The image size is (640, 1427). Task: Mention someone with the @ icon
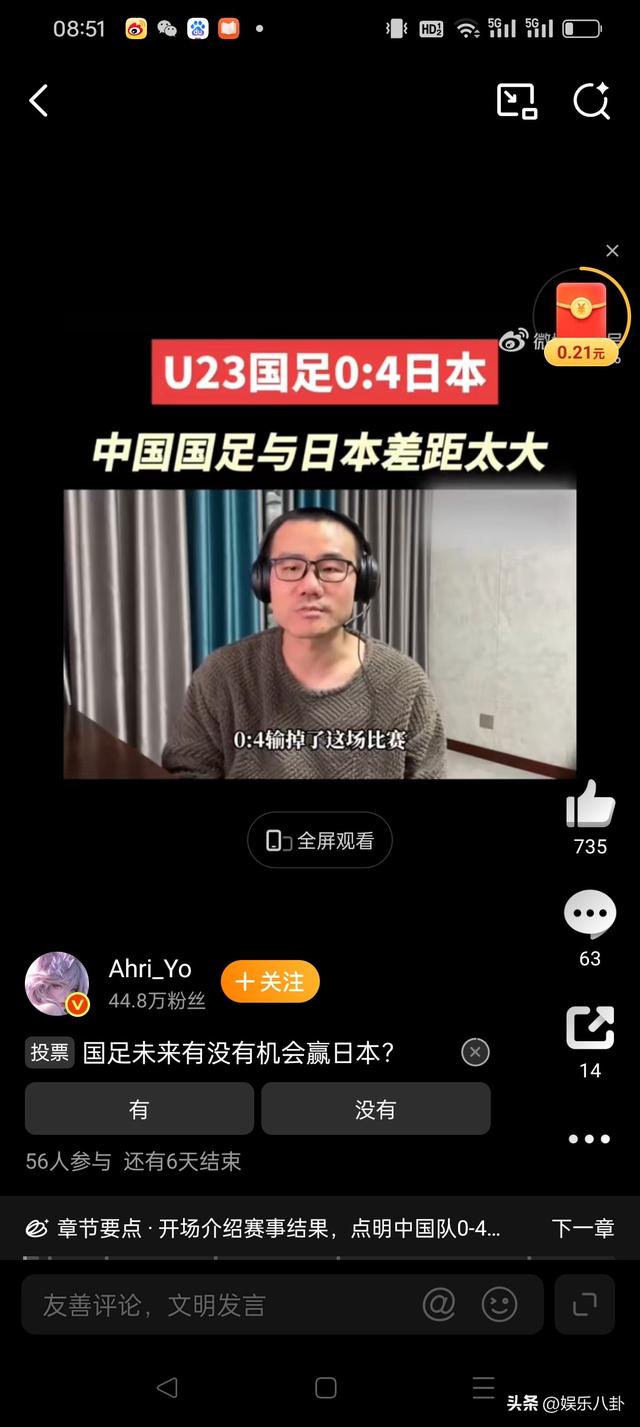pos(439,1304)
